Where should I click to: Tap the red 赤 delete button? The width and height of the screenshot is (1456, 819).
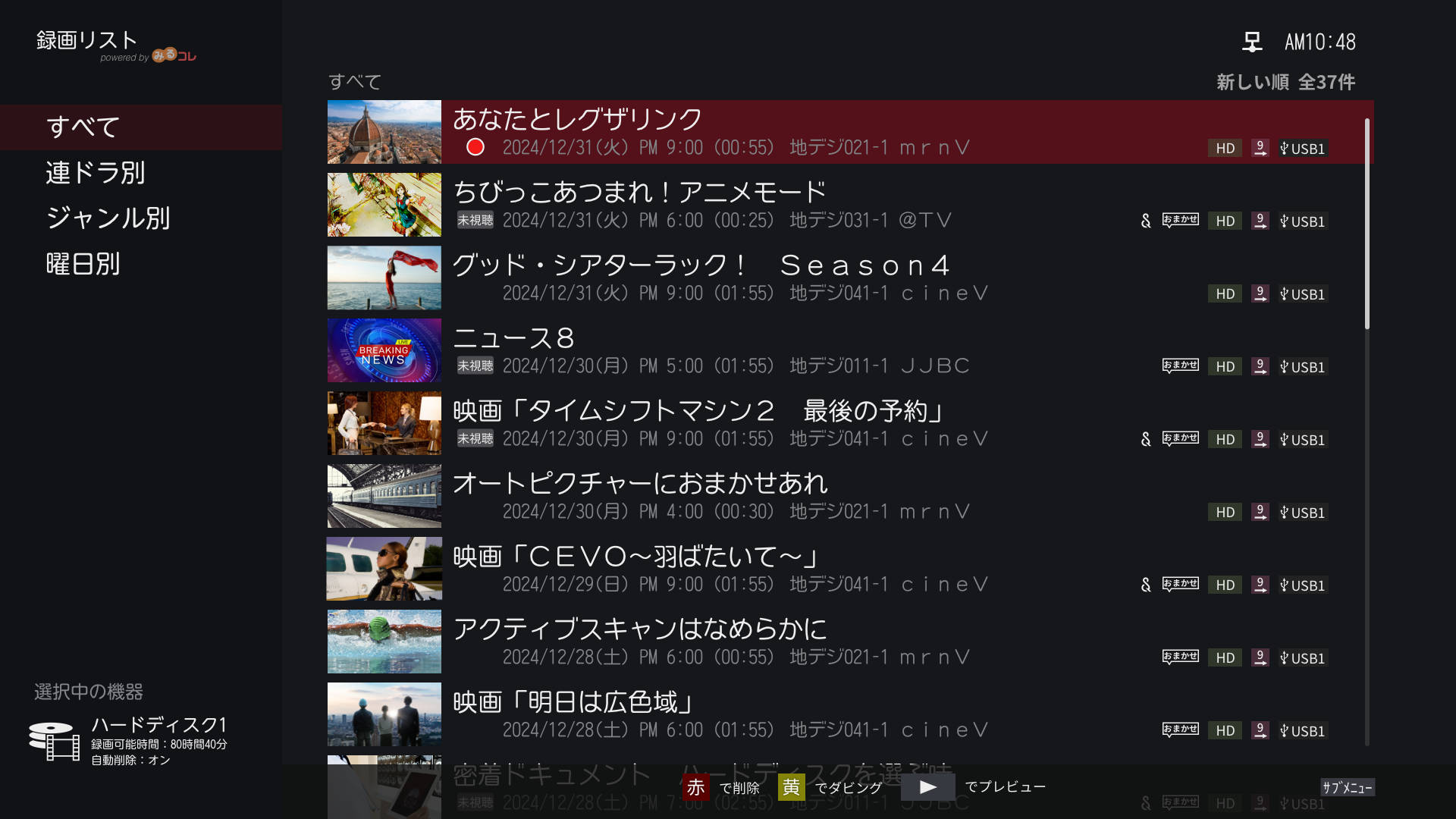695,787
